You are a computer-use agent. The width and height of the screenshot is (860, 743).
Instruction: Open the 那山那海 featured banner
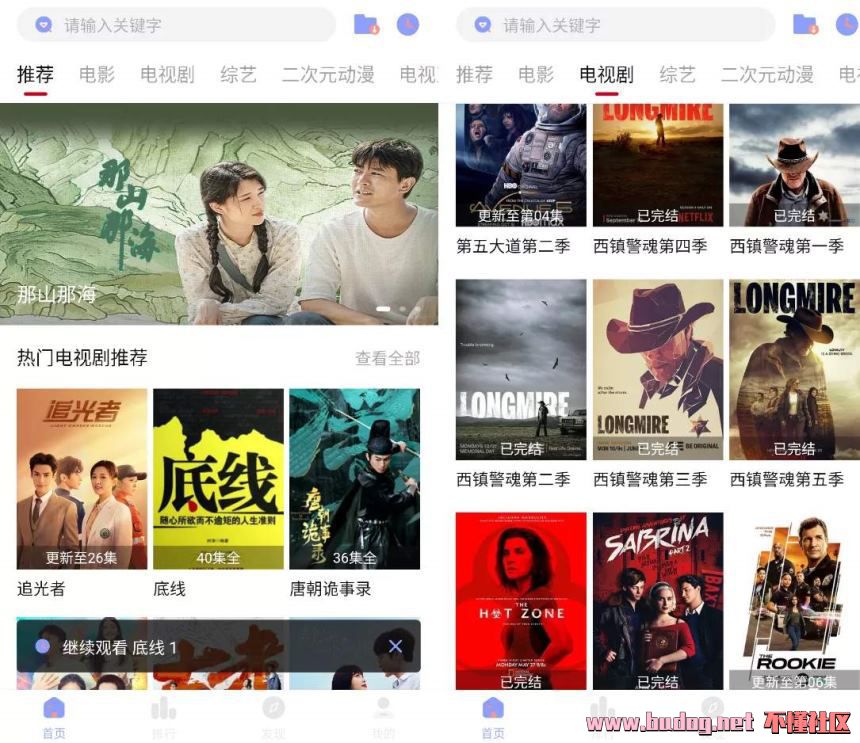[218, 213]
